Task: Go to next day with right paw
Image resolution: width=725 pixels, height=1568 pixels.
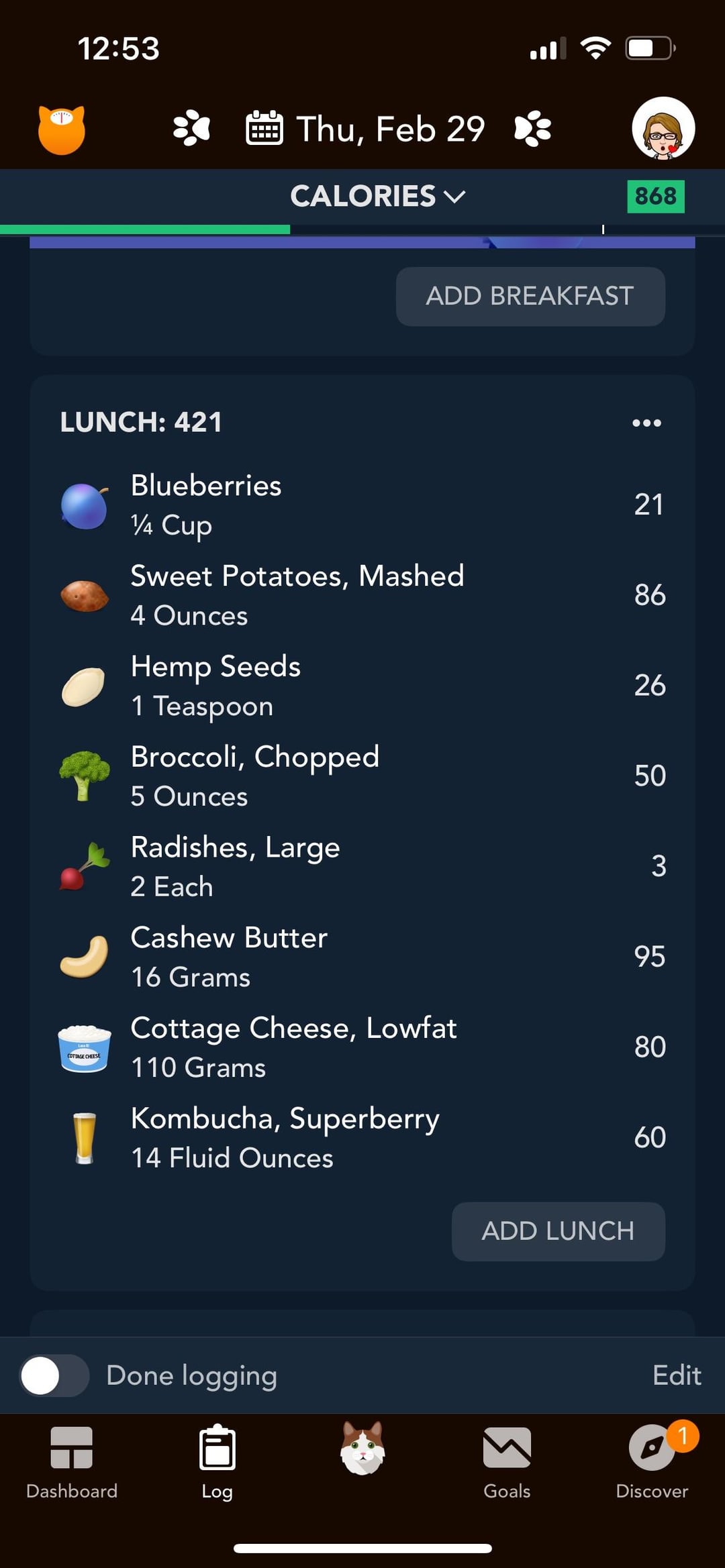Action: point(533,129)
